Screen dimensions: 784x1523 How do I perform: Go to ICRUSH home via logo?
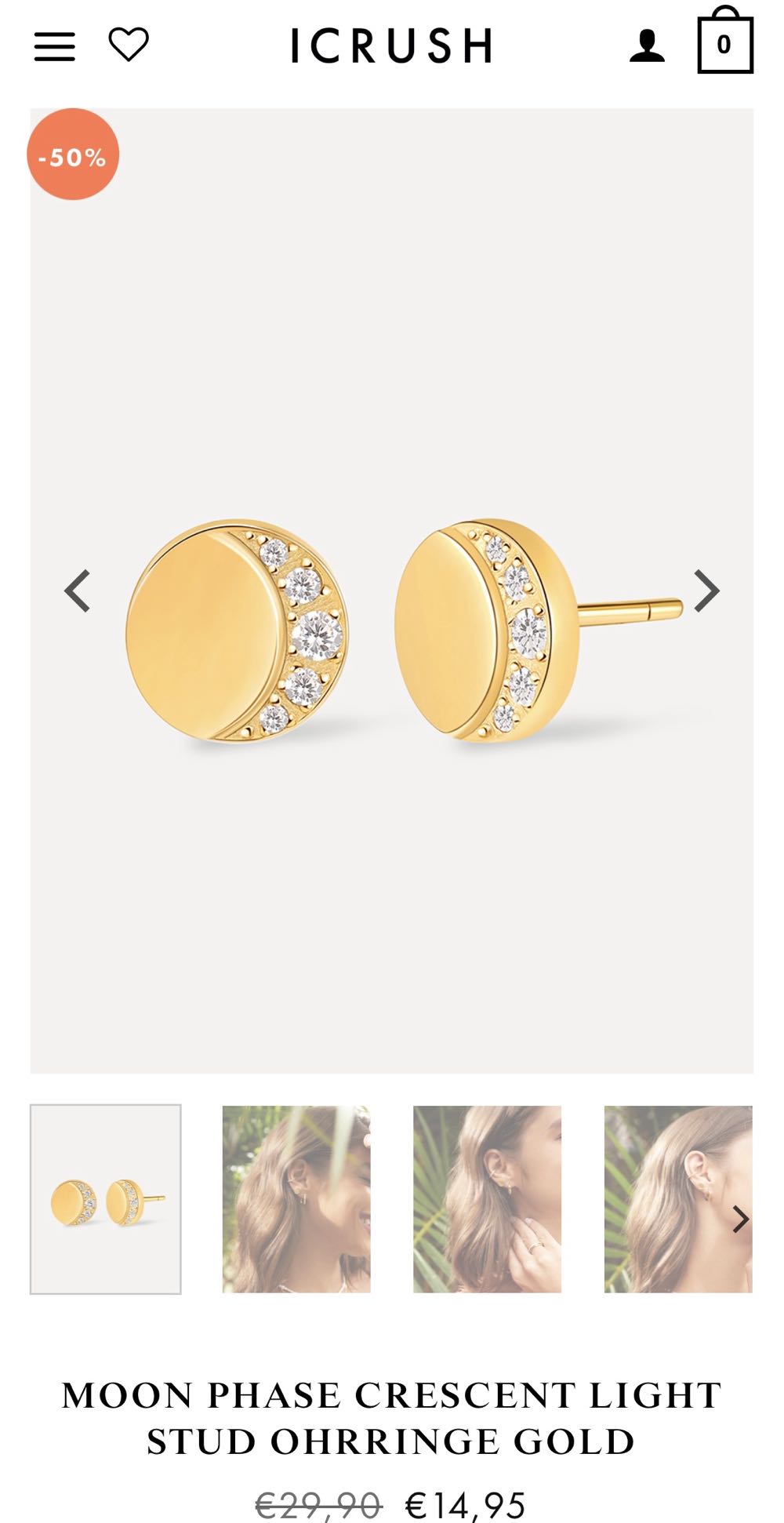[x=391, y=45]
